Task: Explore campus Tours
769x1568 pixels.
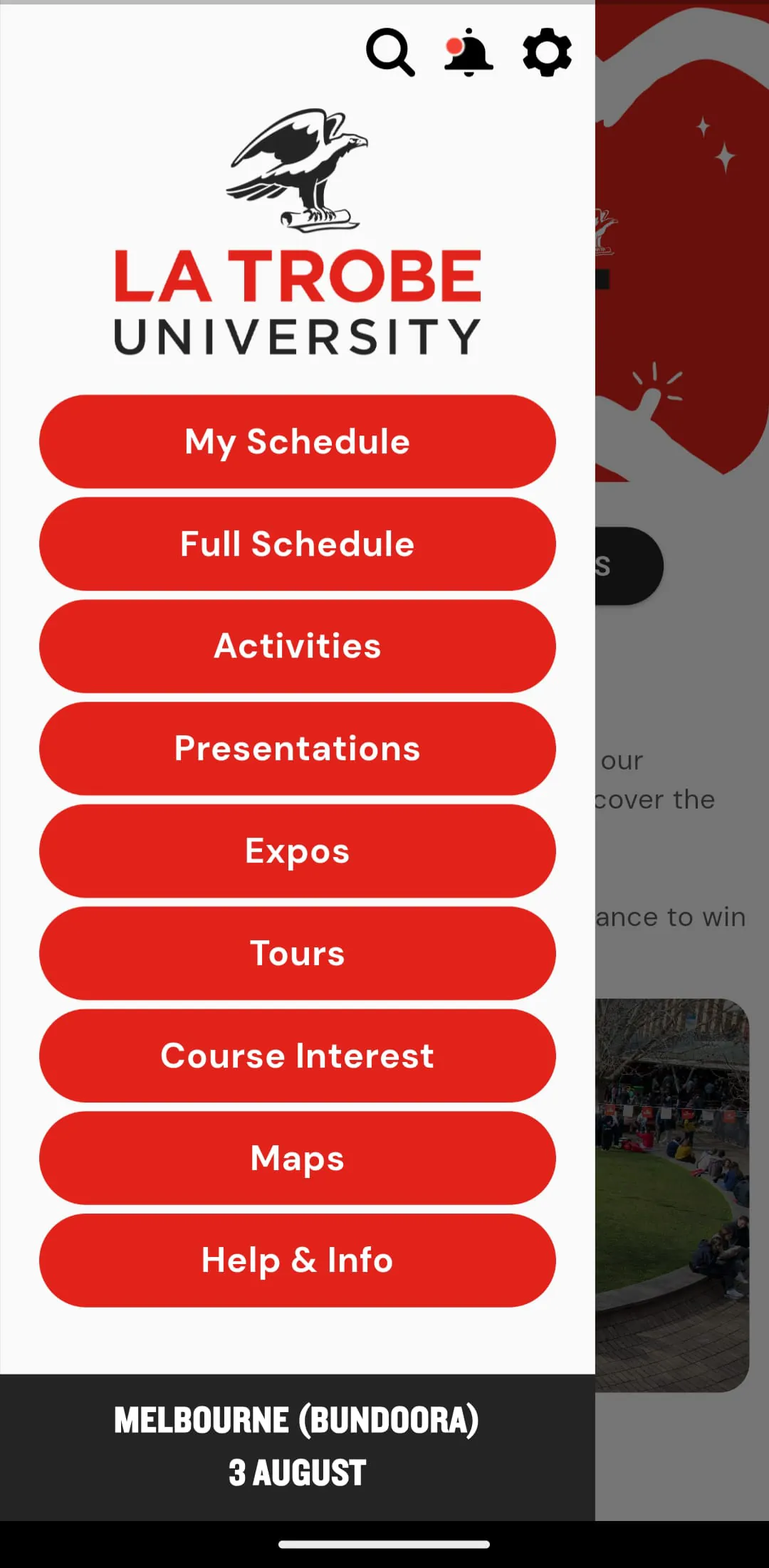Action: (x=297, y=953)
